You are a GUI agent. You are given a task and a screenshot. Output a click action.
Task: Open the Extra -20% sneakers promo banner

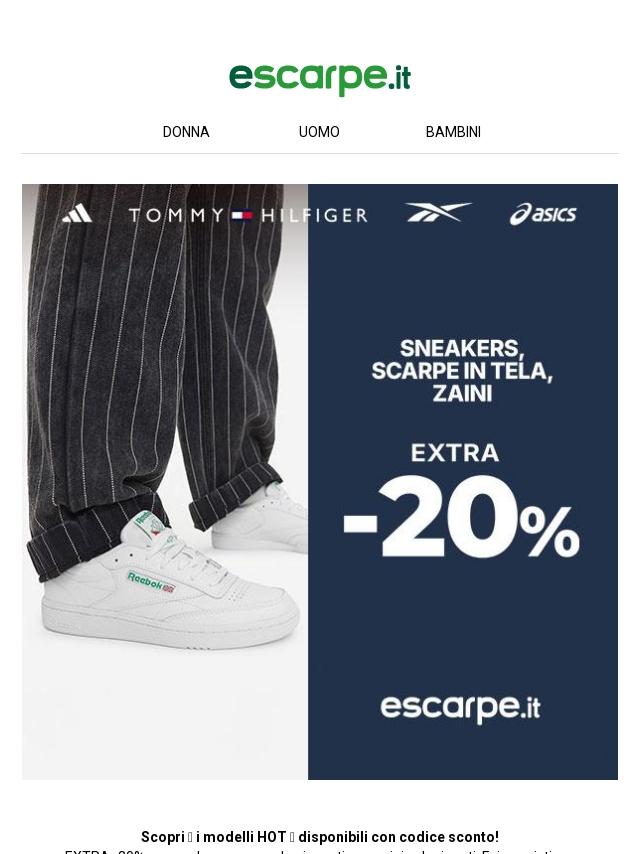coord(320,481)
